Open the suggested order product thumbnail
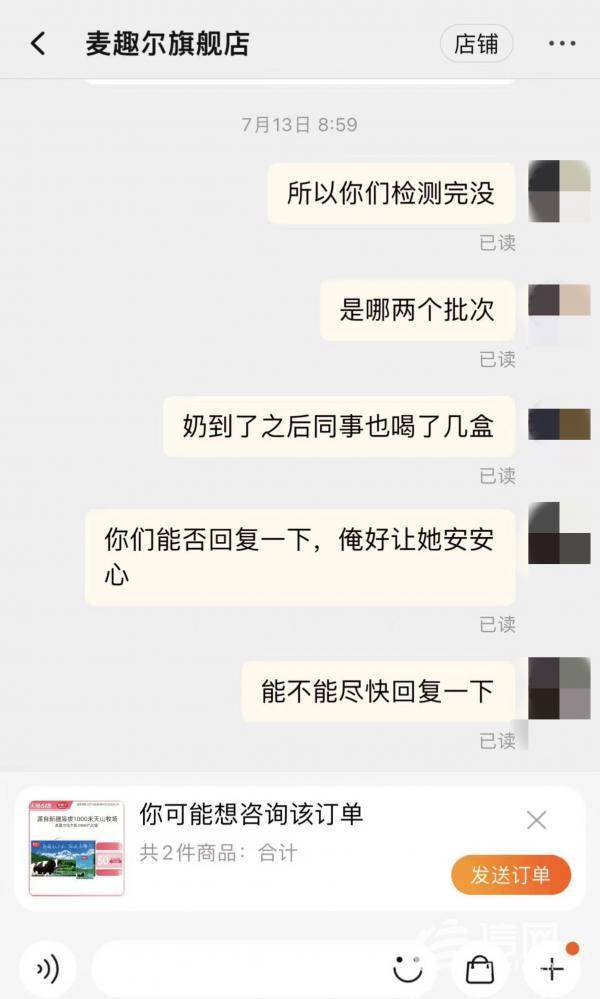The width and height of the screenshot is (600, 999). (x=76, y=847)
